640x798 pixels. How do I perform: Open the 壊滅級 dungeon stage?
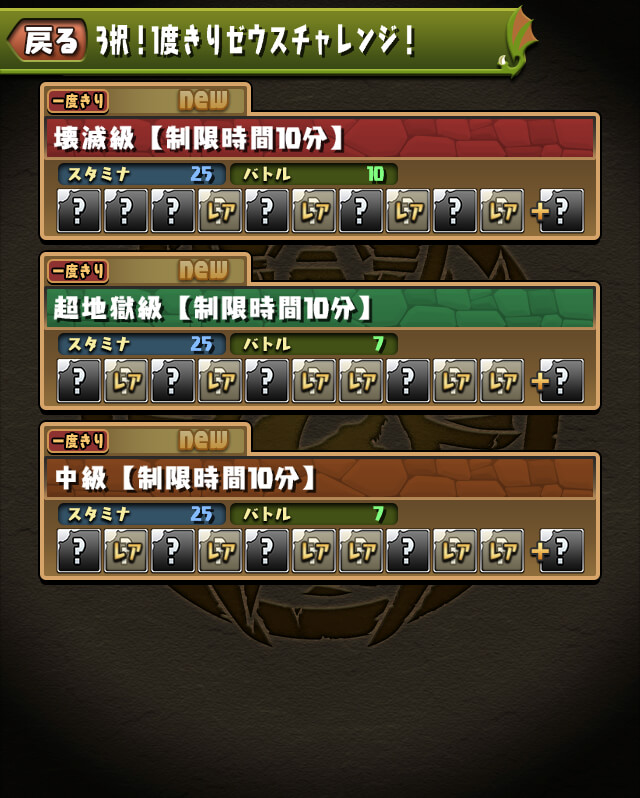[320, 138]
